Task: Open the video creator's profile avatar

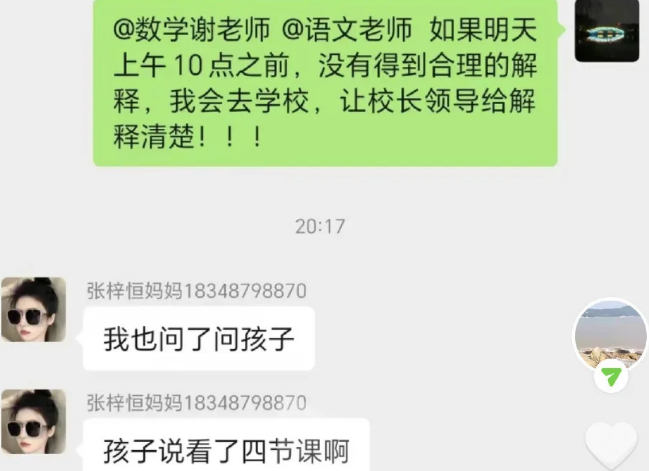Action: [x=611, y=334]
